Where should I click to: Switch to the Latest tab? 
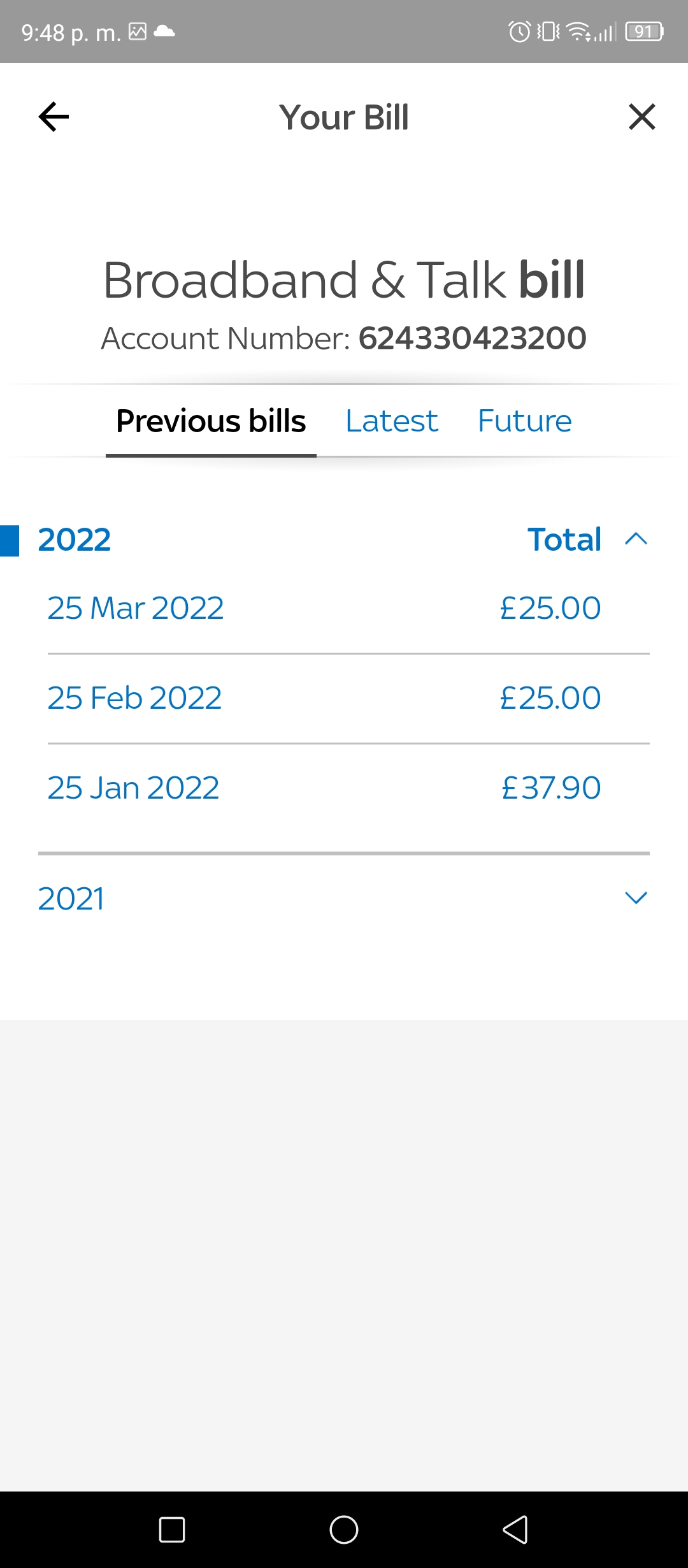tap(392, 421)
